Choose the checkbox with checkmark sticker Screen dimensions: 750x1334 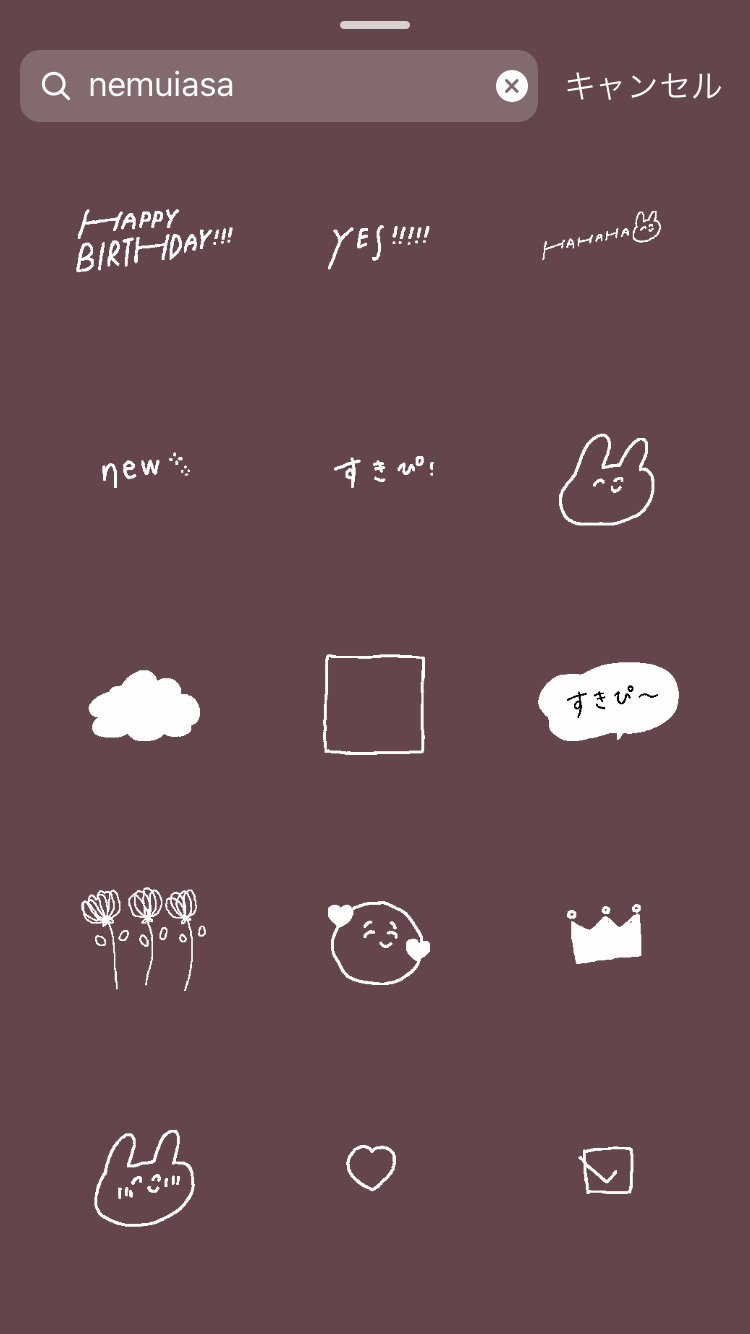tap(607, 1170)
